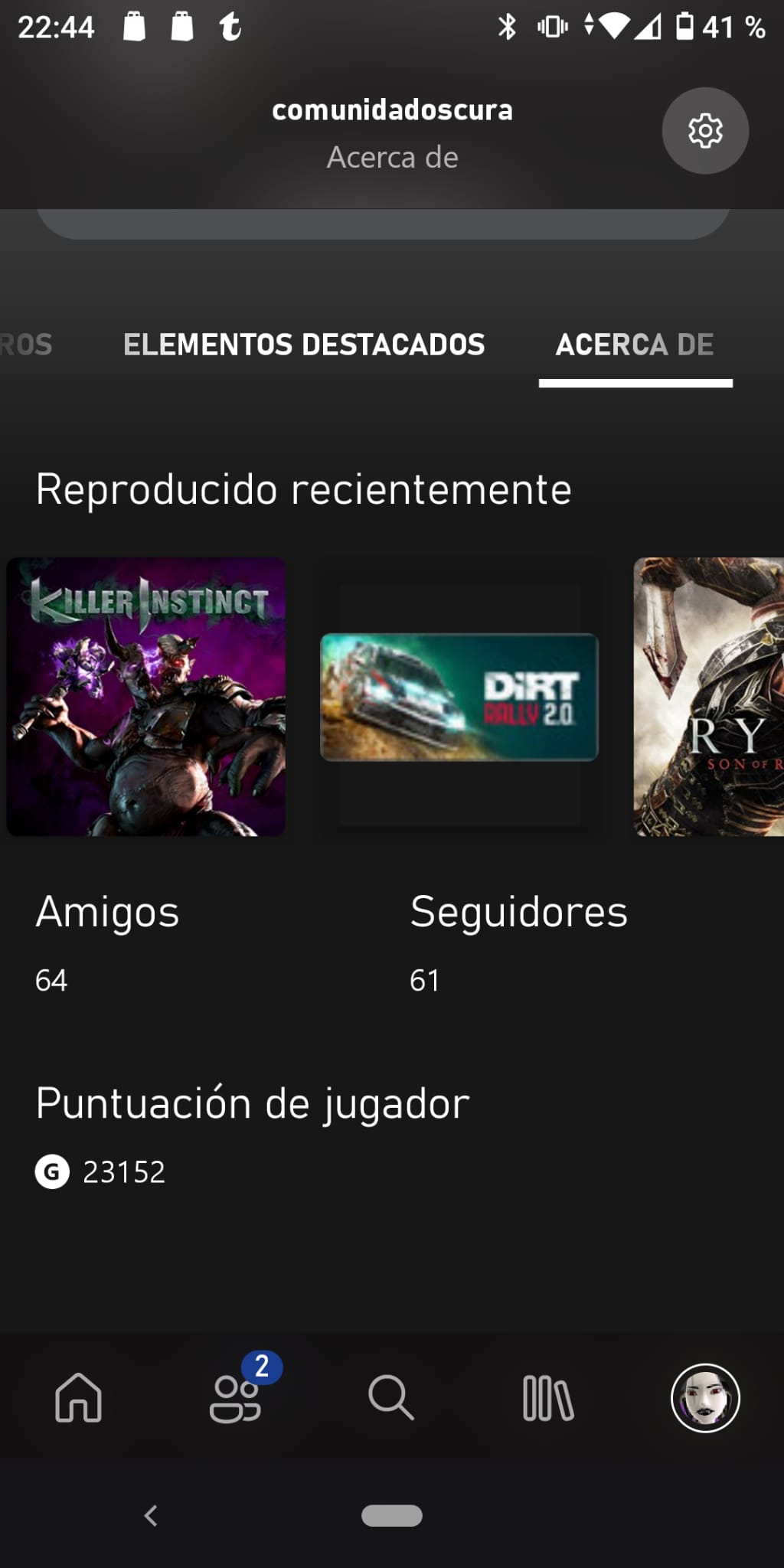Screen dimensions: 784x1568
Task: Open the profile avatar tab
Action: [x=705, y=1398]
